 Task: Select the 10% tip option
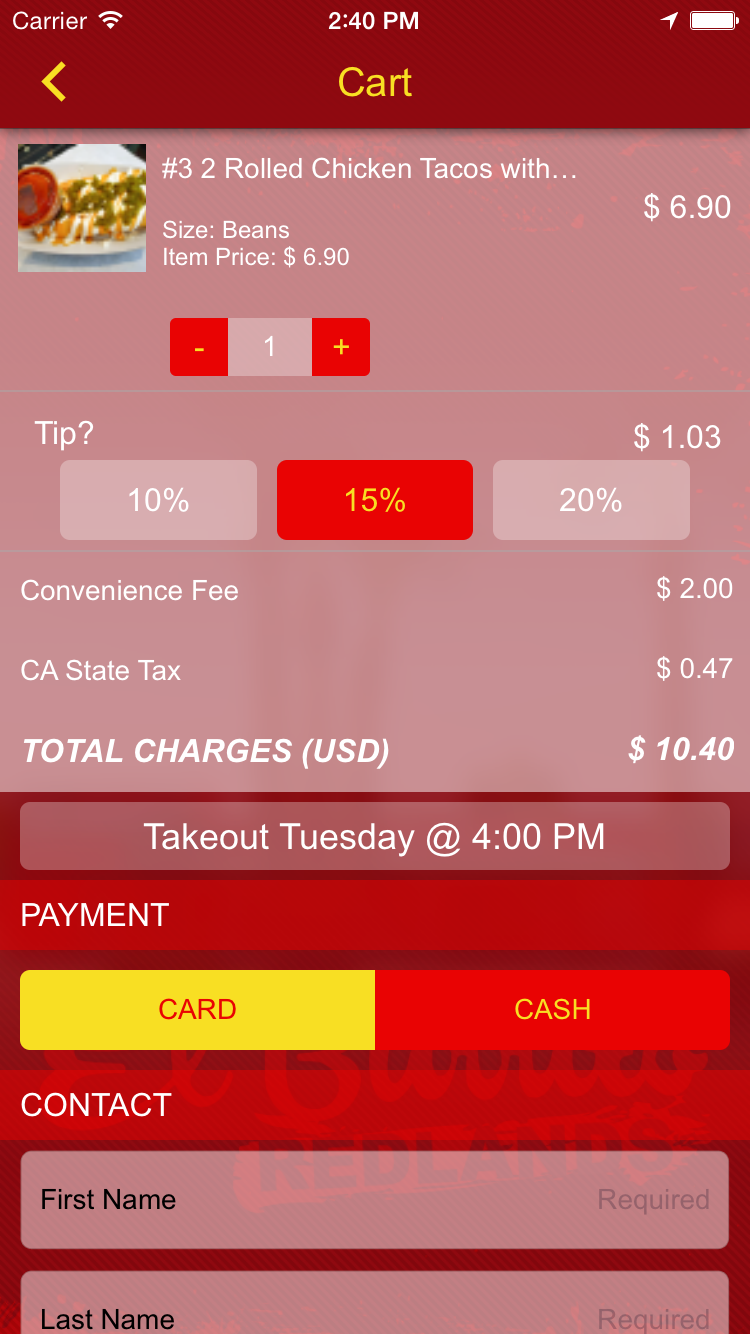pos(158,500)
